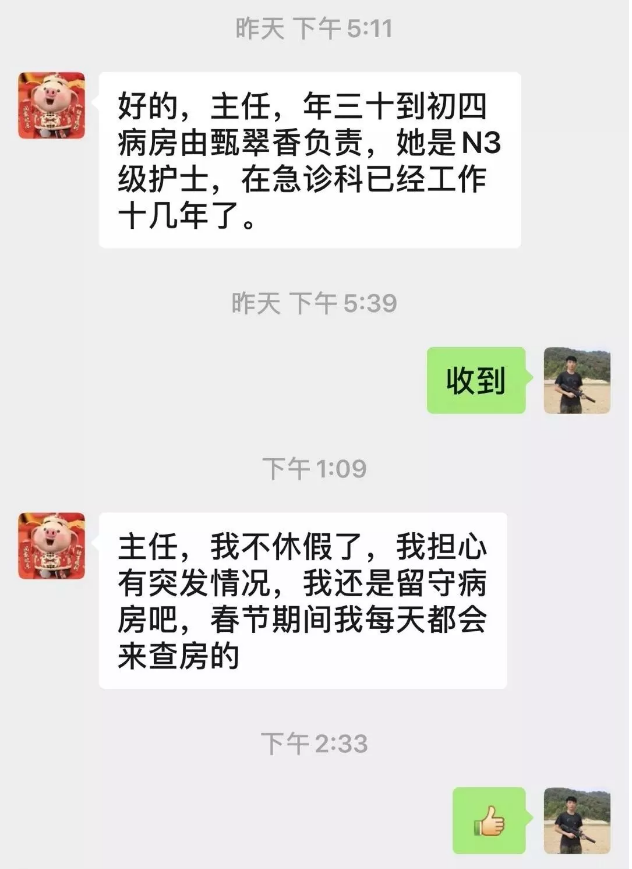The width and height of the screenshot is (632, 869).
Task: Tap pig avatar beside 我不休假了 message
Action: click(x=51, y=545)
